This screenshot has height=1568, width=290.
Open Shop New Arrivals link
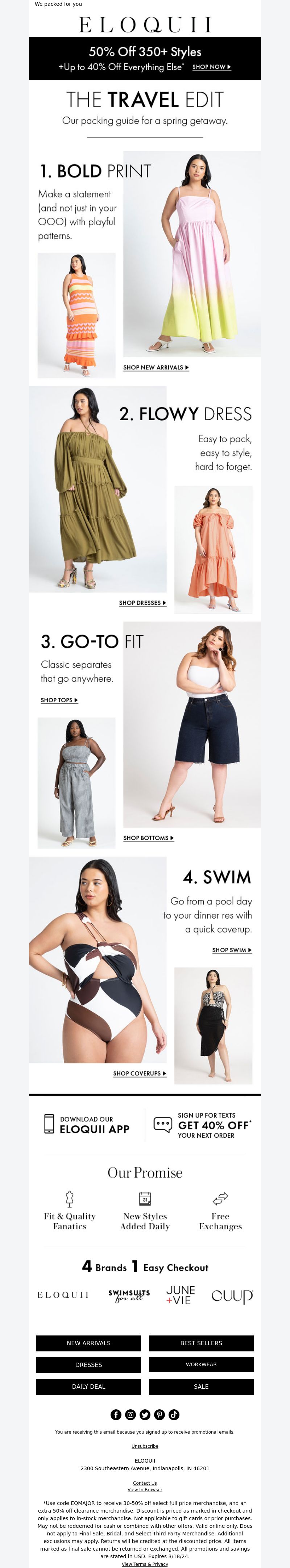[x=156, y=368]
